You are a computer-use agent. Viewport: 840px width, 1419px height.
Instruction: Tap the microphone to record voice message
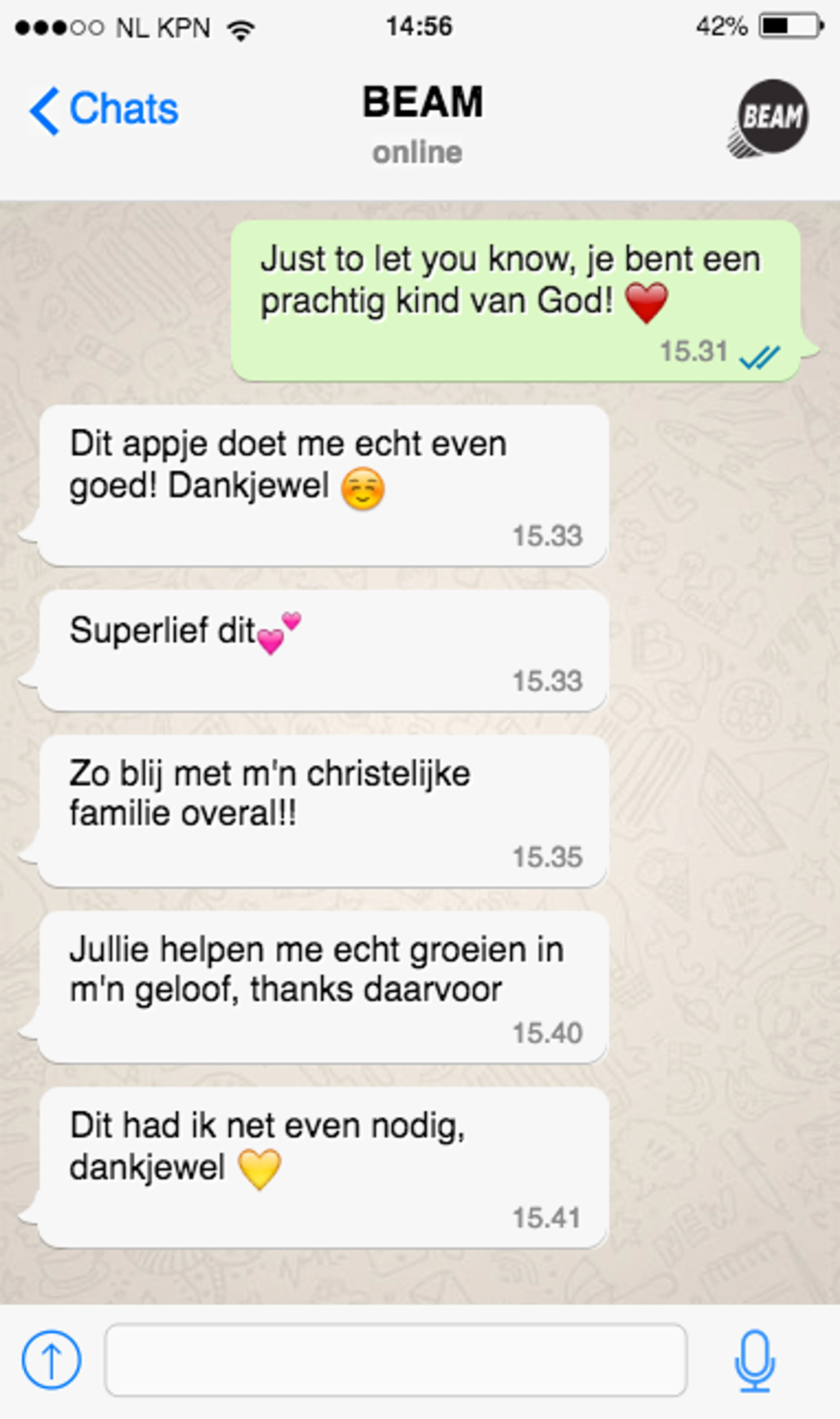tap(754, 1359)
